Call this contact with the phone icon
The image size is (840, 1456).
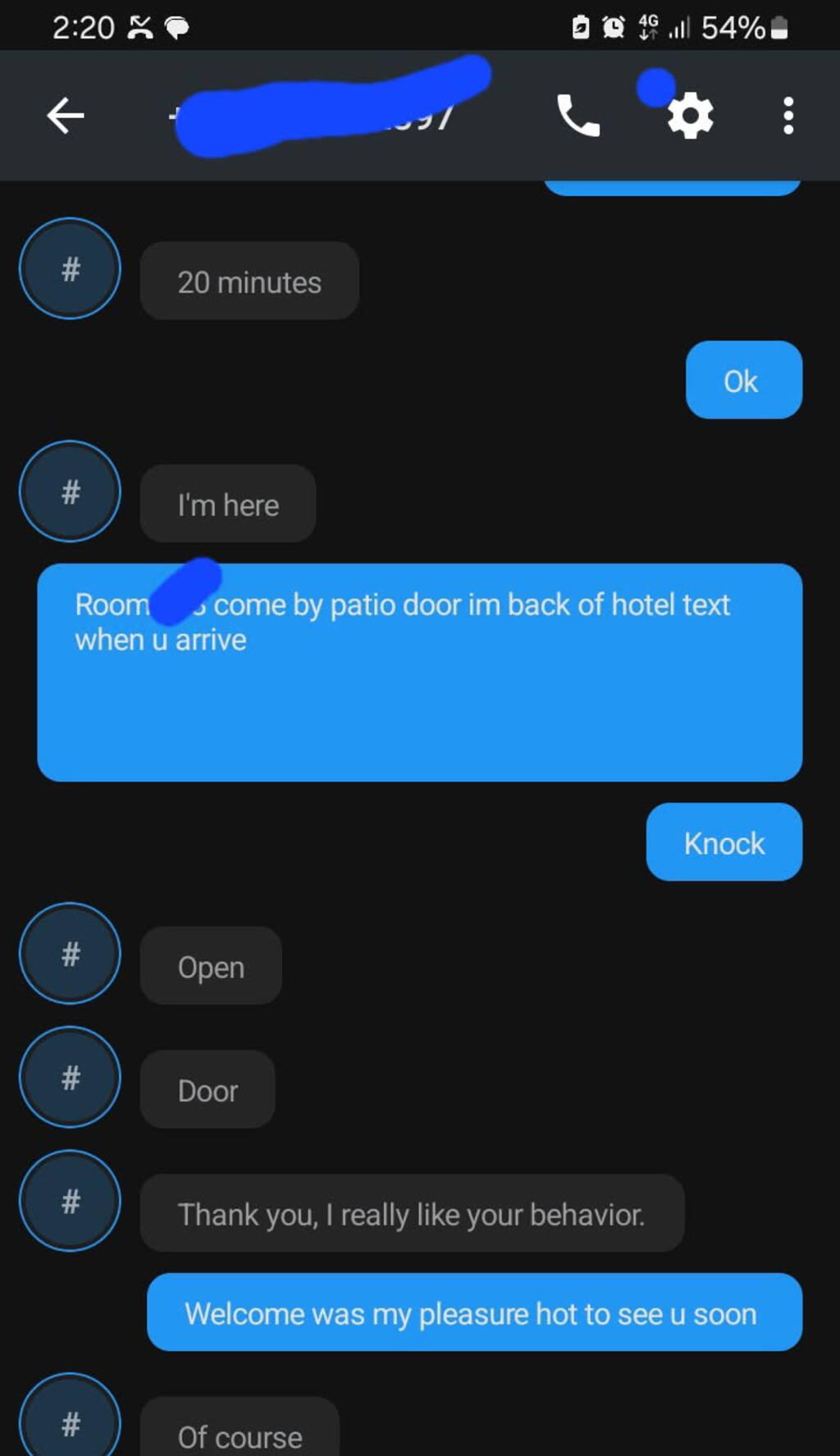coord(578,116)
